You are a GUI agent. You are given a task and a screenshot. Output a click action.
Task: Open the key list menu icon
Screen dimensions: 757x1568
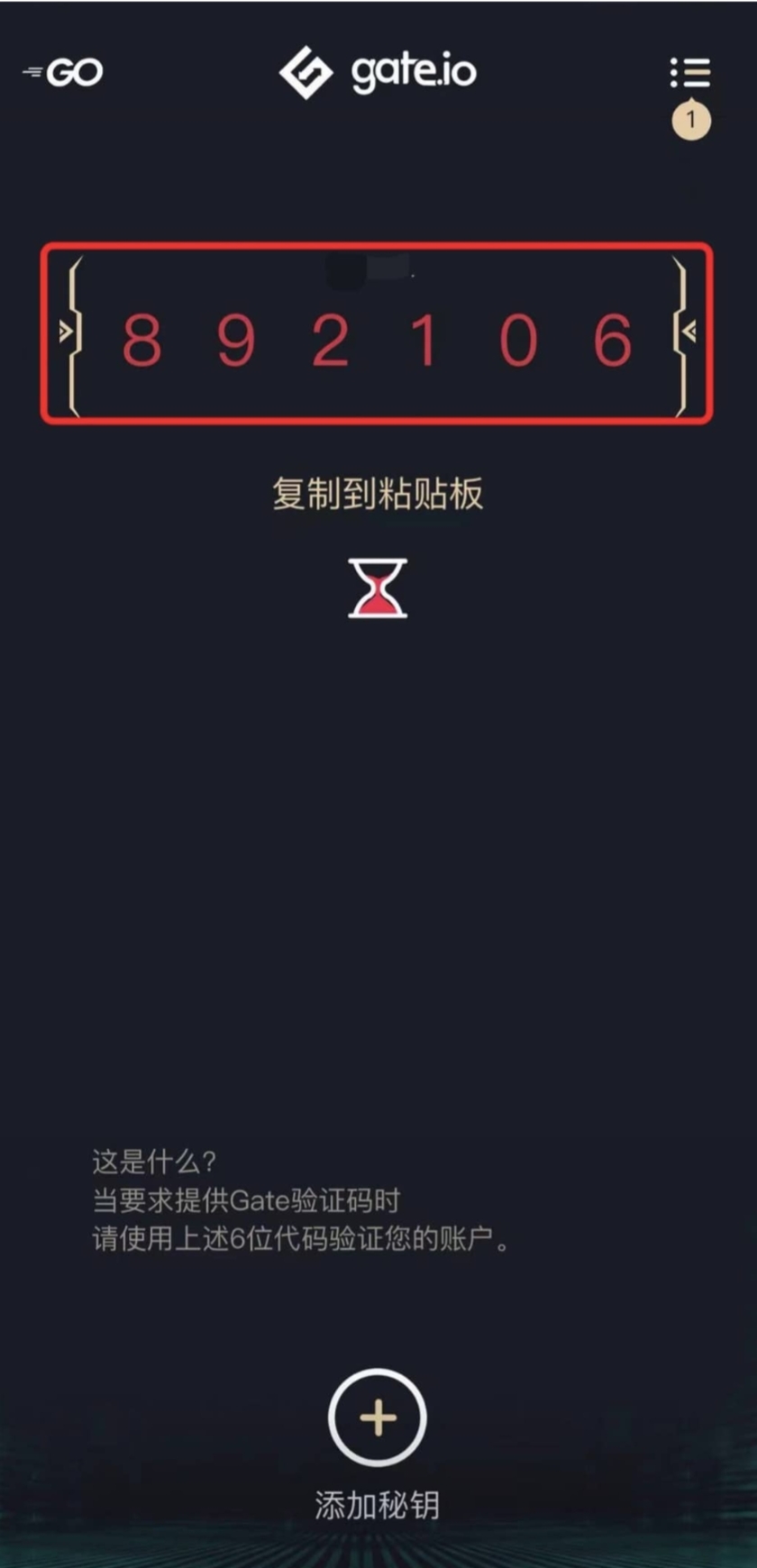pyautogui.click(x=690, y=73)
